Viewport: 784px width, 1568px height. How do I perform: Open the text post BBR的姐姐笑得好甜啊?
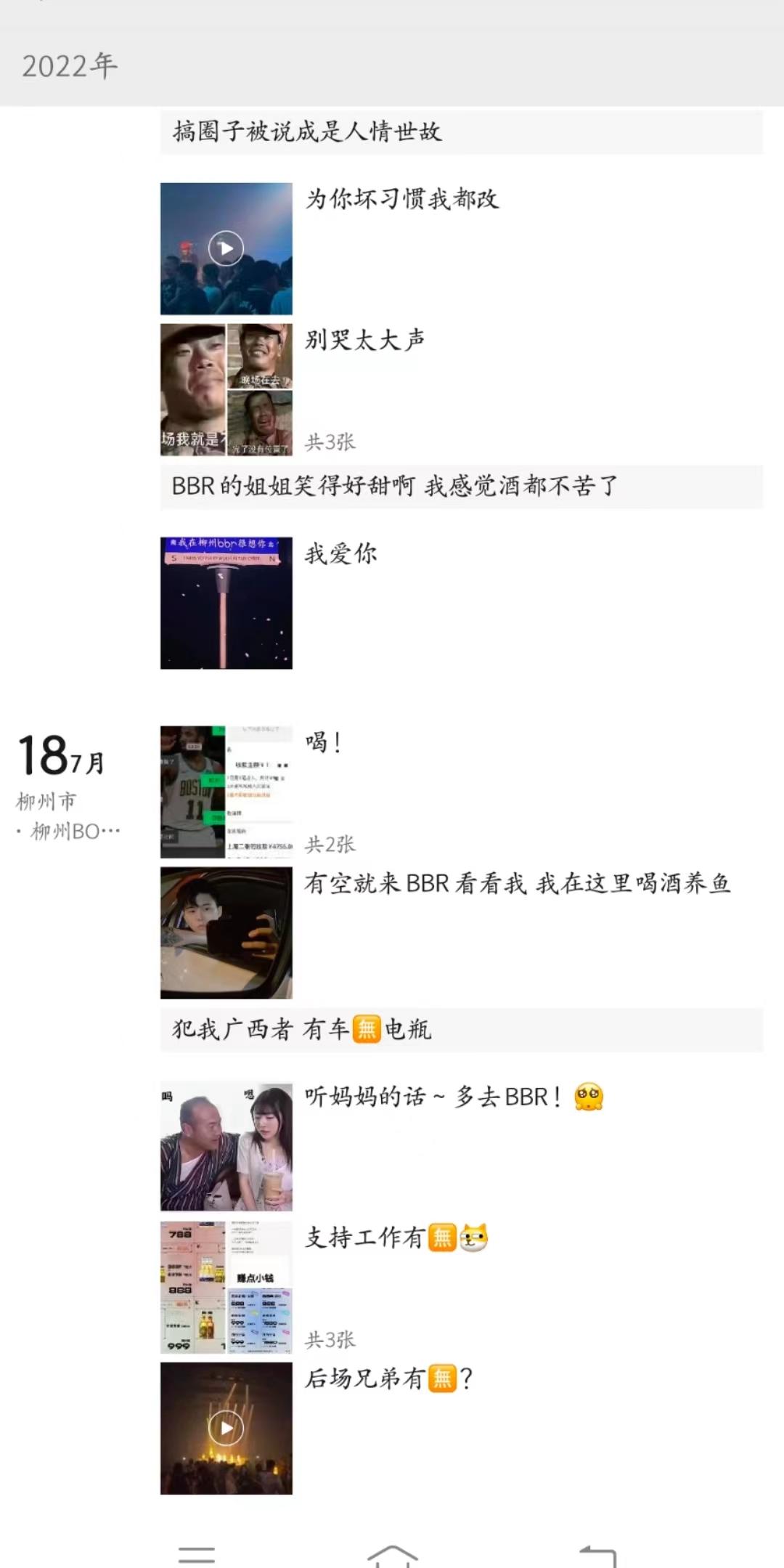[x=461, y=487]
